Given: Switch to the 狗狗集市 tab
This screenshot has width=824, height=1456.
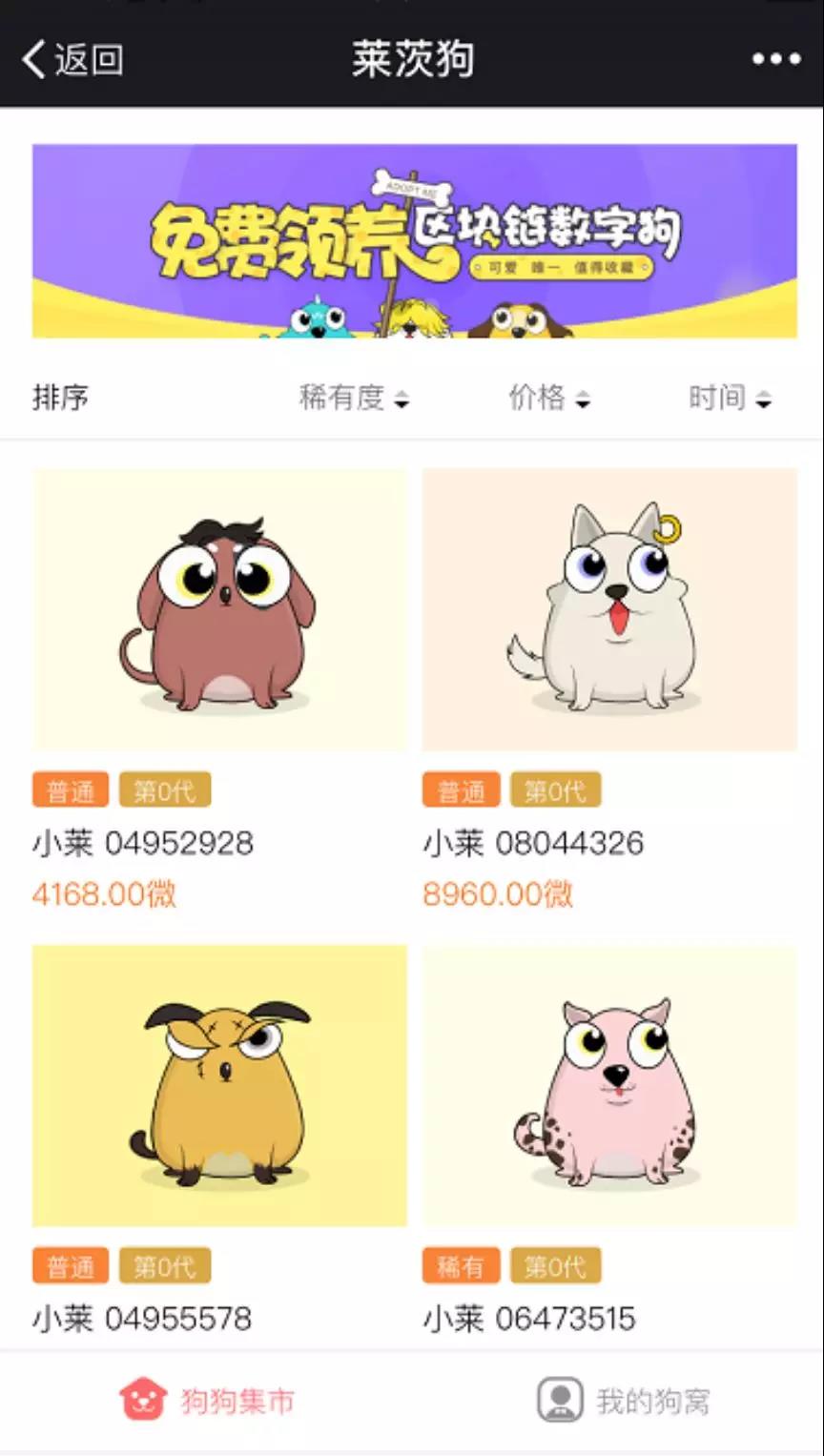Looking at the screenshot, I should (207, 1400).
